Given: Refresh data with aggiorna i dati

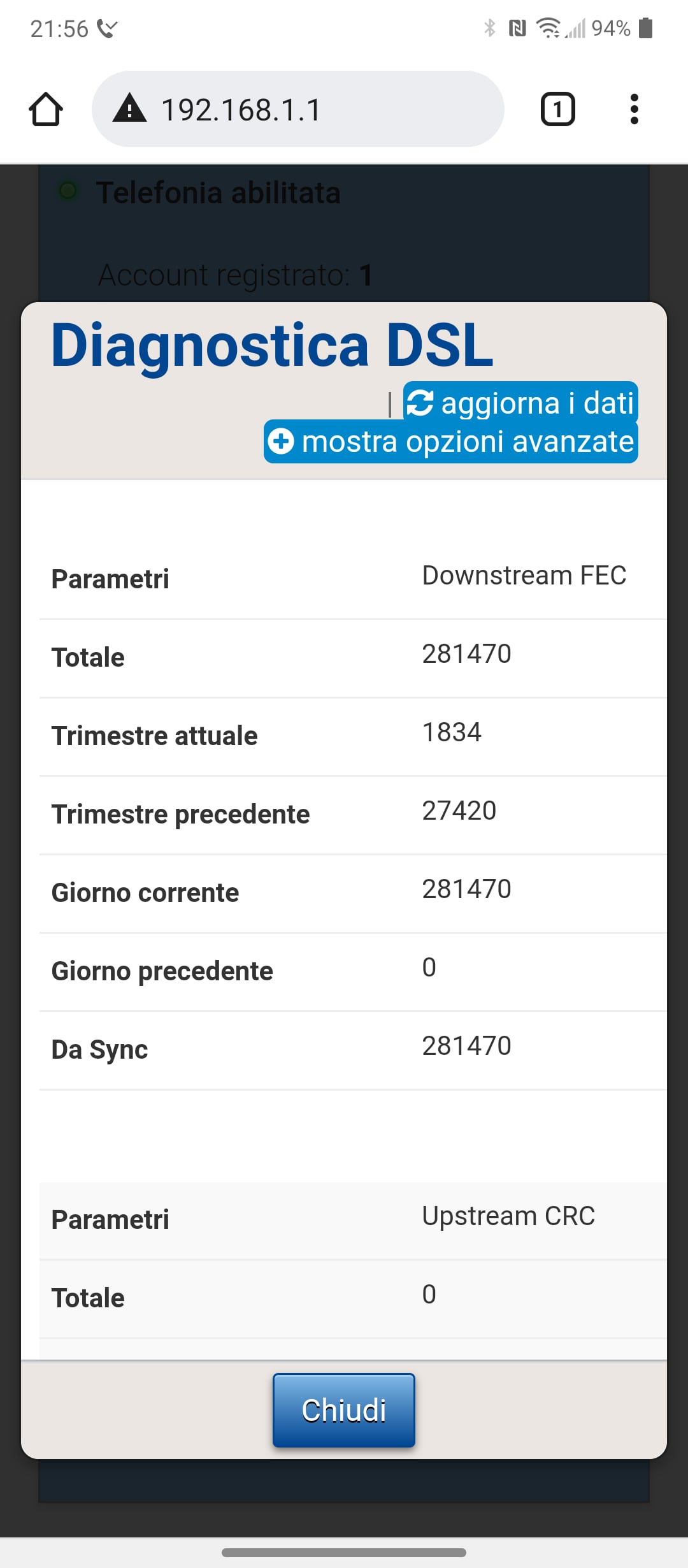Looking at the screenshot, I should [x=520, y=402].
